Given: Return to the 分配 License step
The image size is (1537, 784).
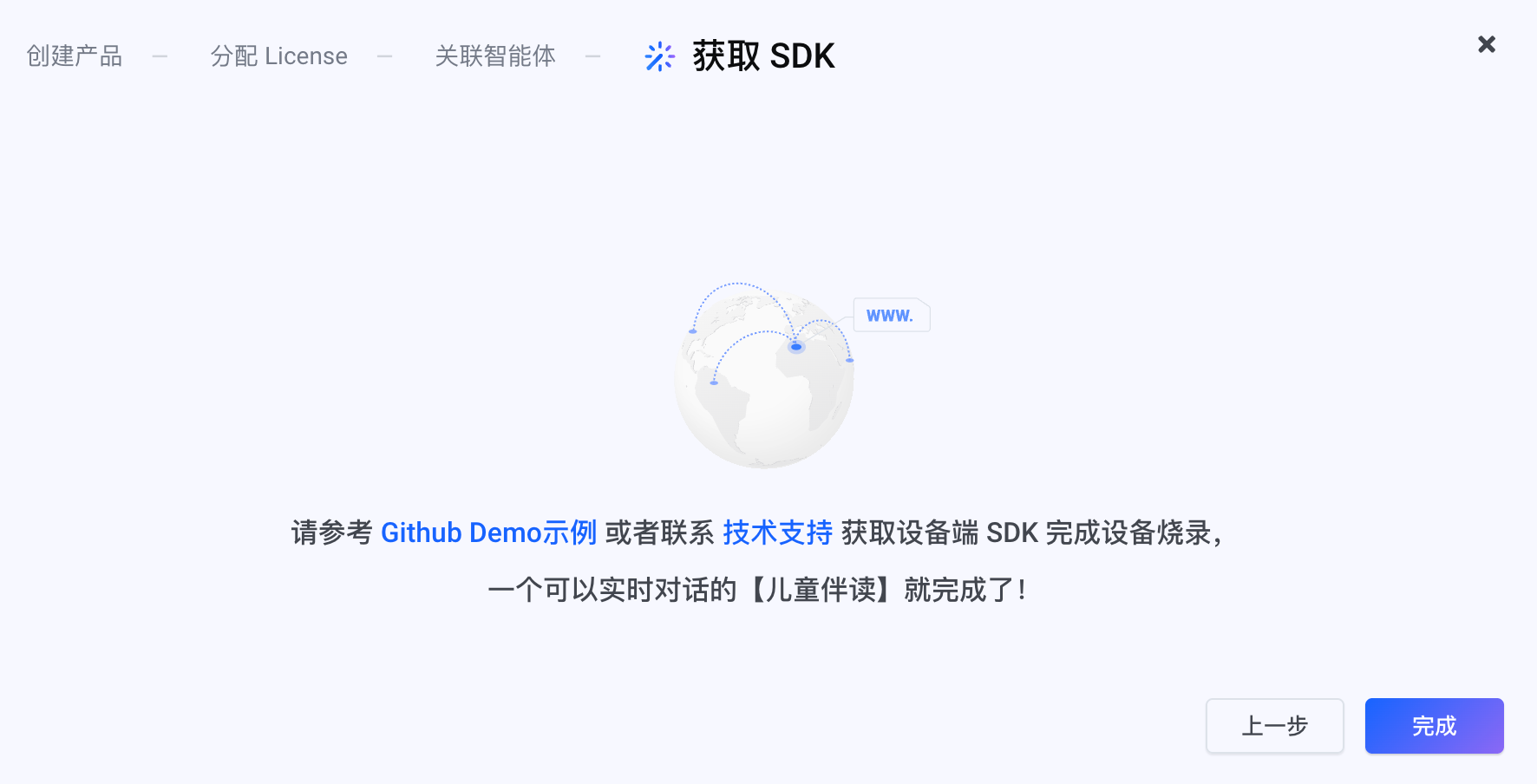Looking at the screenshot, I should point(278,56).
